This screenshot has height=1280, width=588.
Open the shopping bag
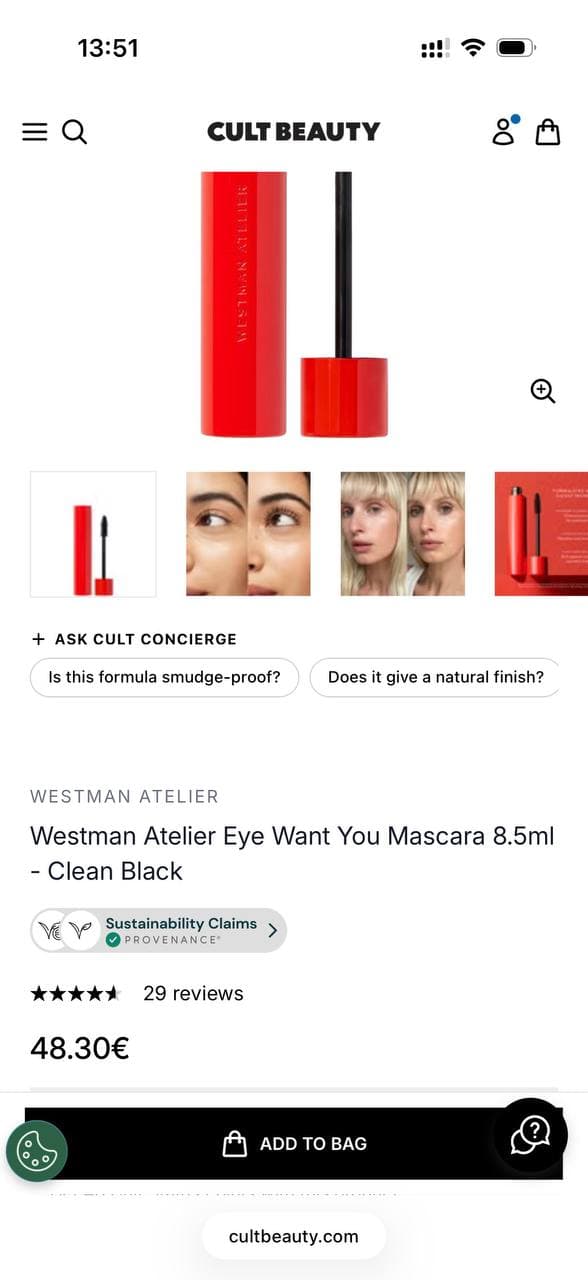(548, 132)
